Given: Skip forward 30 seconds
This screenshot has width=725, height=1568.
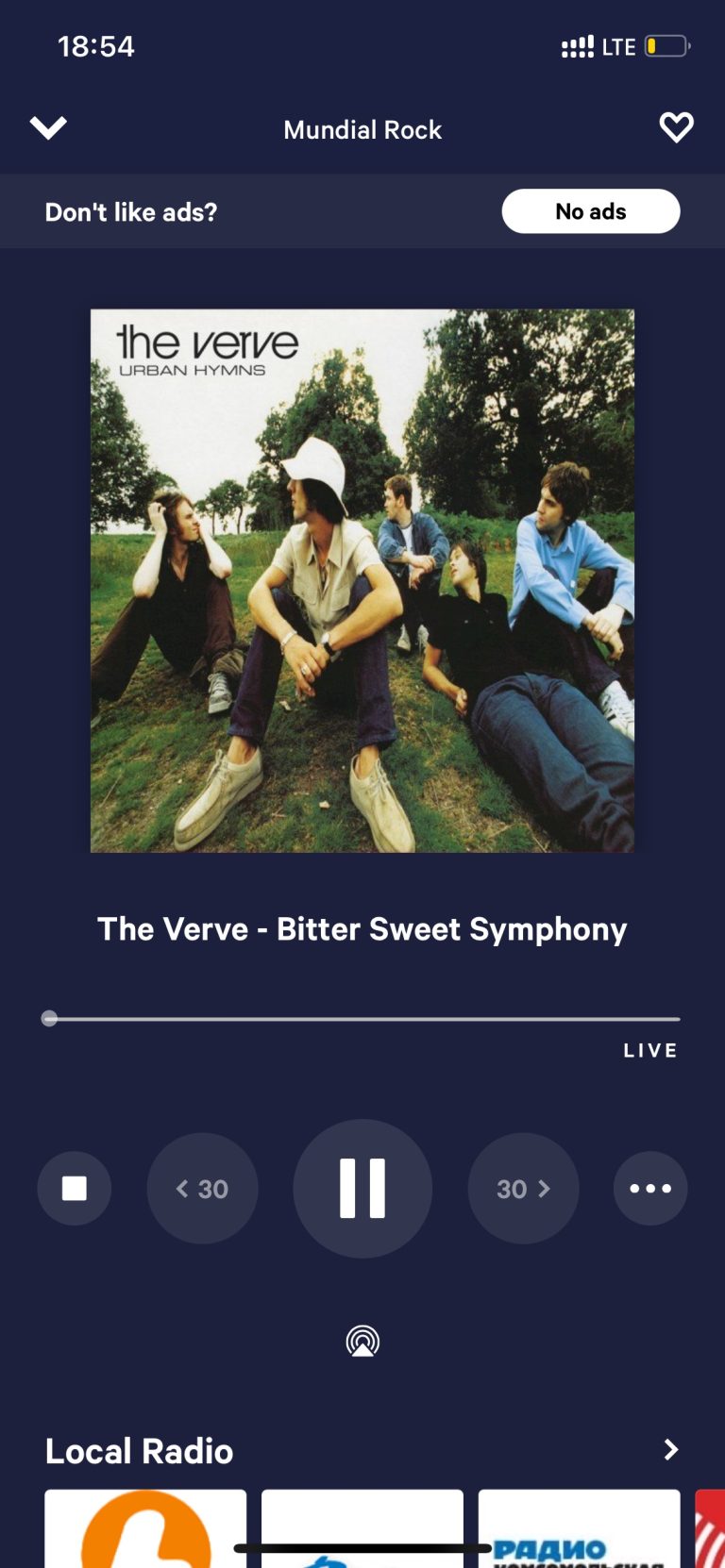Looking at the screenshot, I should click(x=523, y=1189).
